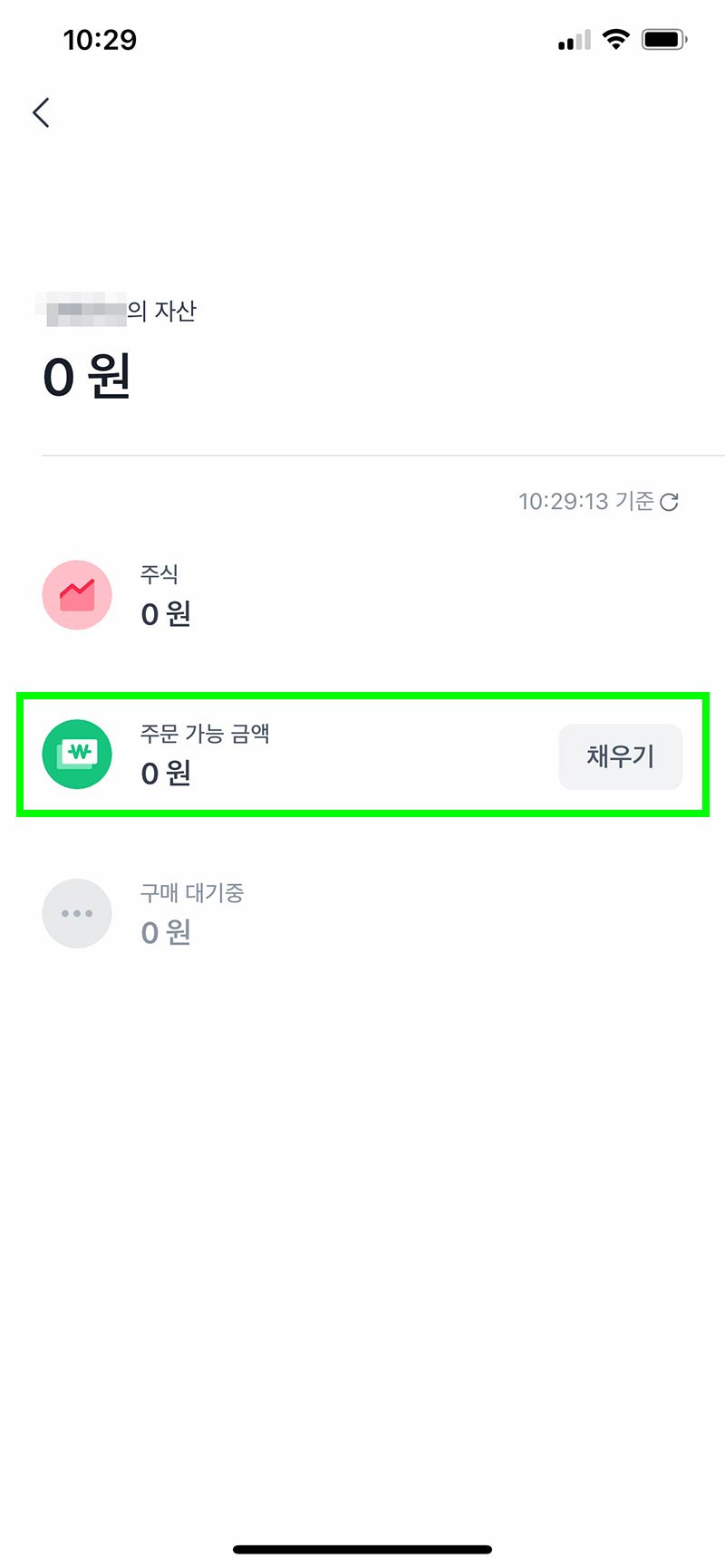Viewport: 725px width, 1568px height.
Task: Refresh the asset data with the reload icon
Action: point(669,501)
